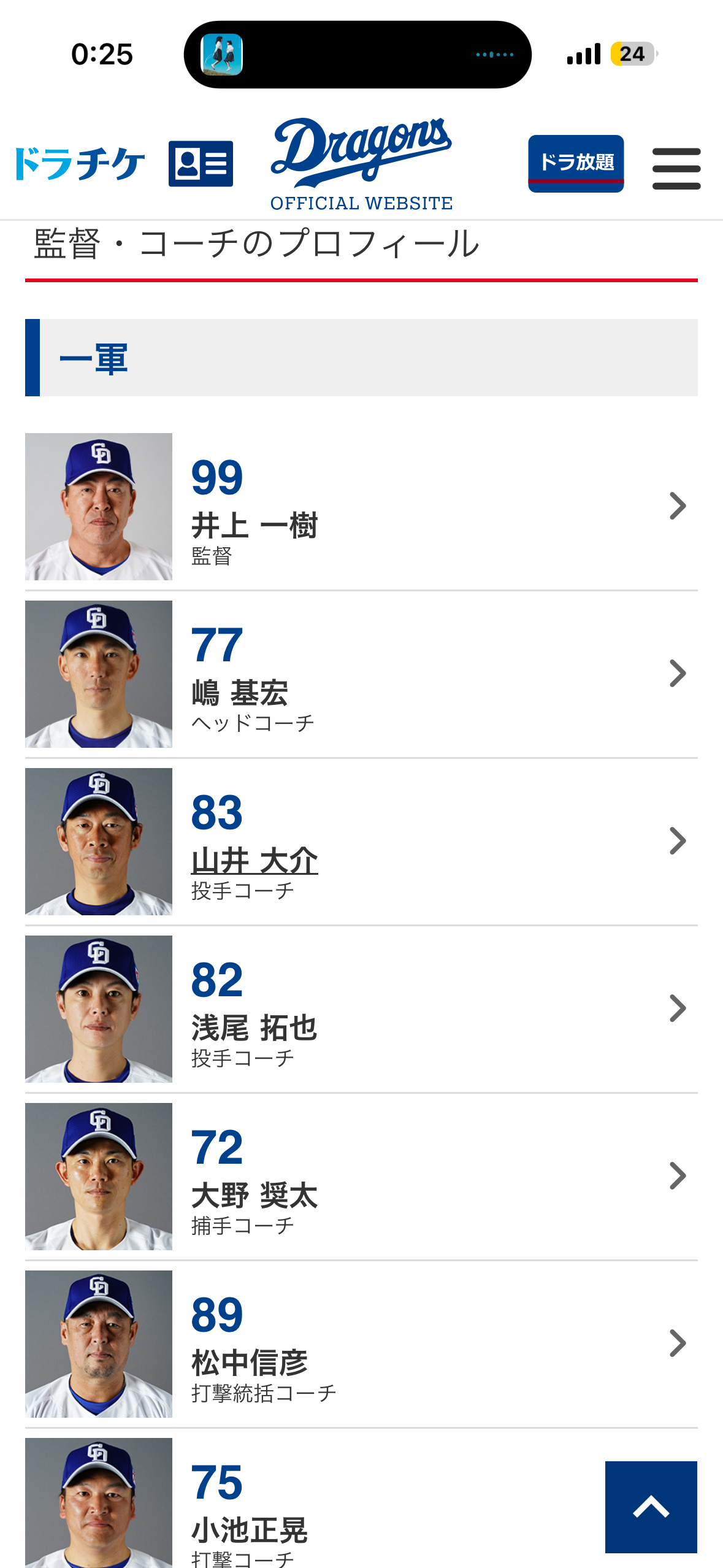
Task: Open the ドラ放題 button
Action: pos(575,163)
